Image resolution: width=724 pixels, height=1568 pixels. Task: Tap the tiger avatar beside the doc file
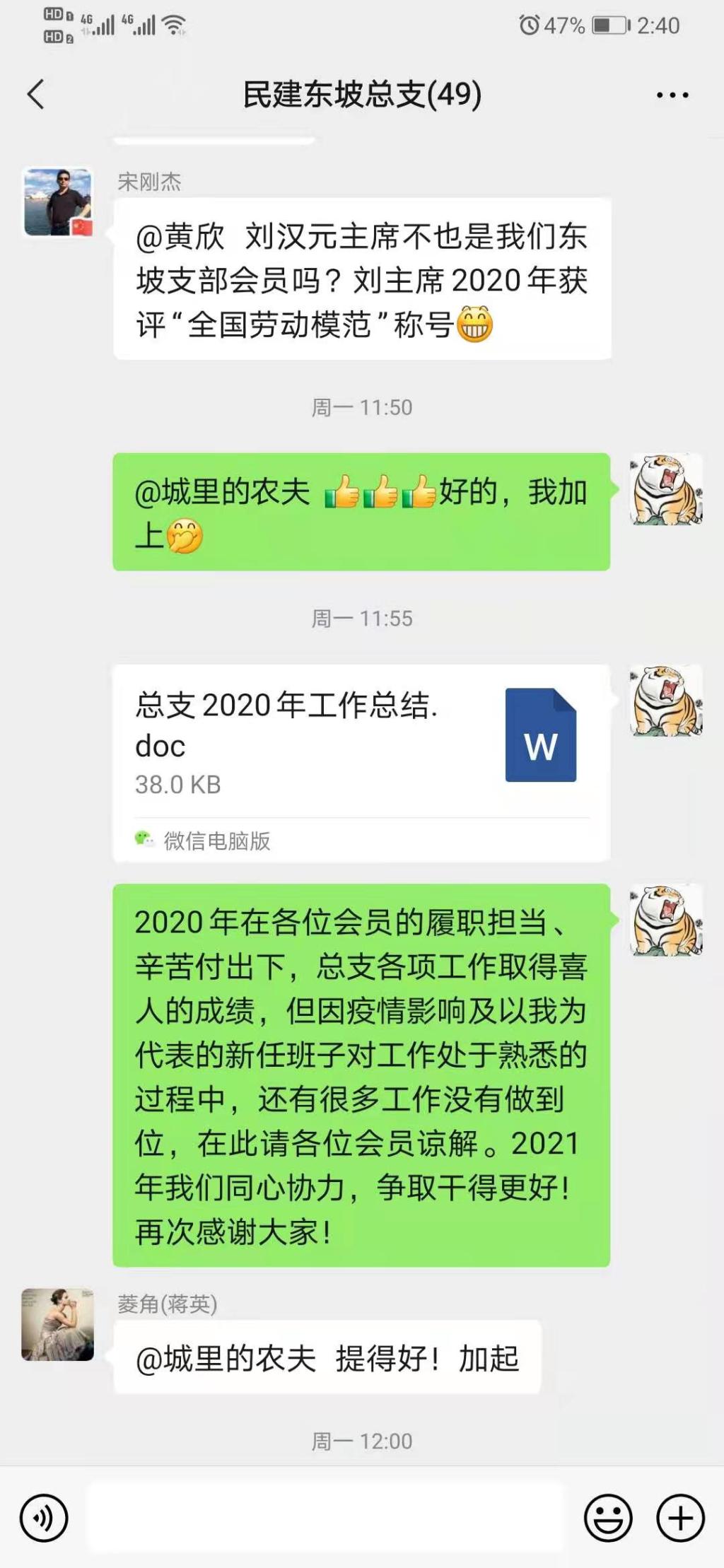[x=666, y=701]
